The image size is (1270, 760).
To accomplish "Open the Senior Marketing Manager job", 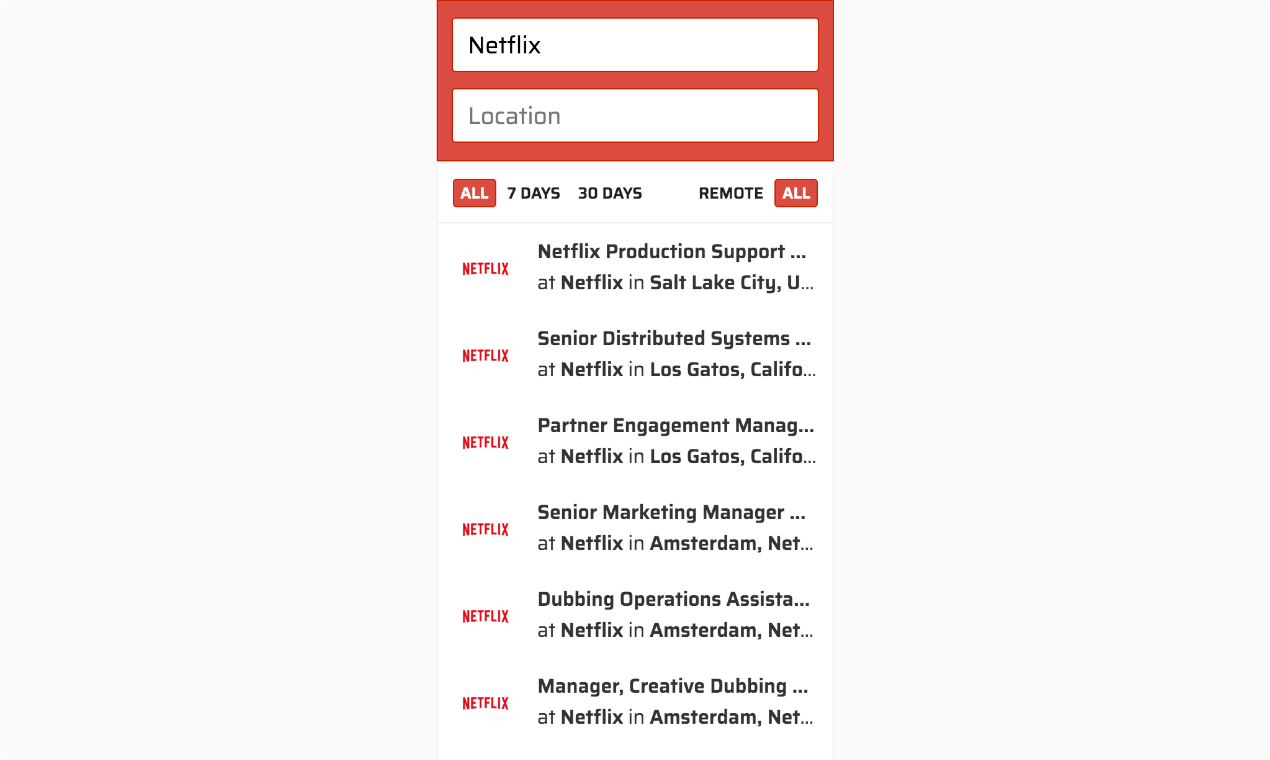I will click(671, 513).
